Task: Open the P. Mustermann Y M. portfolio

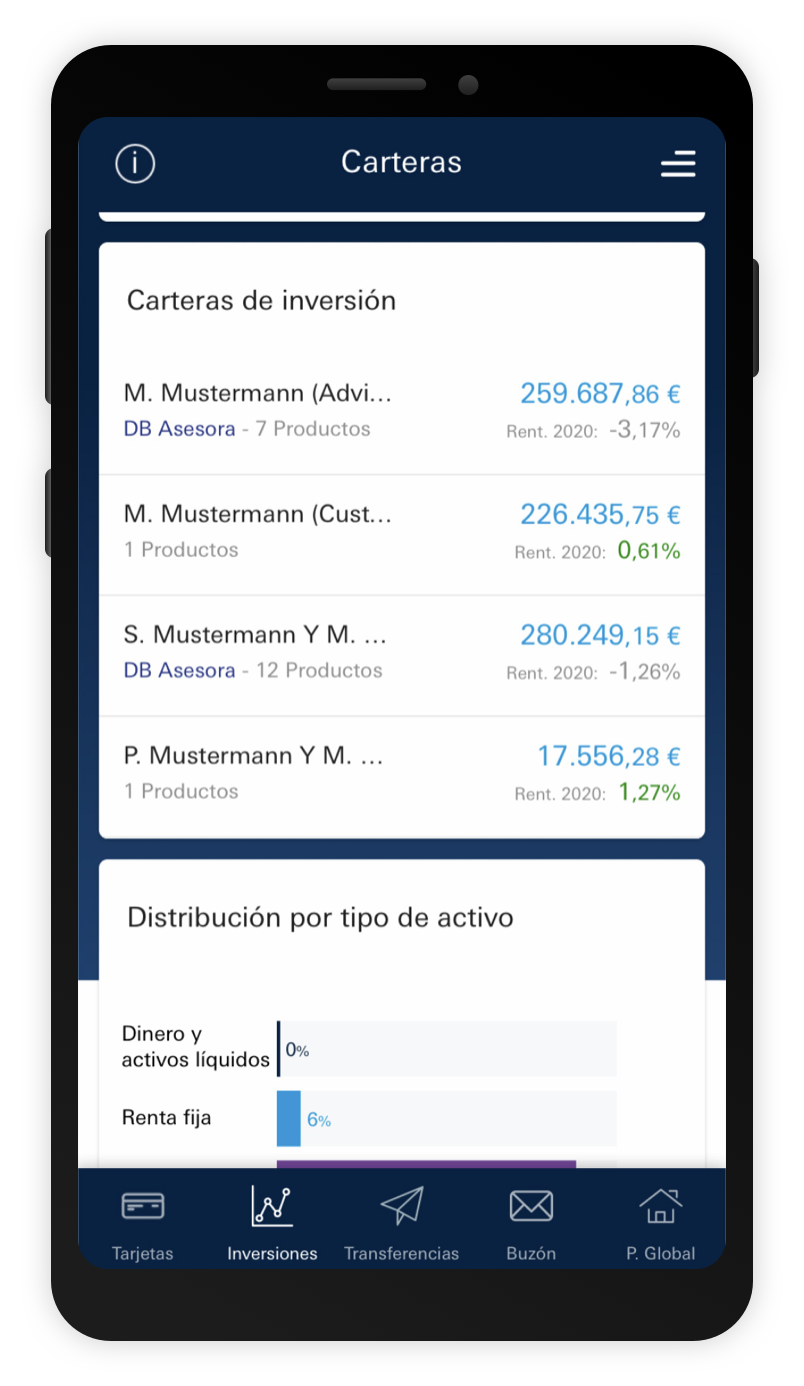Action: point(402,777)
